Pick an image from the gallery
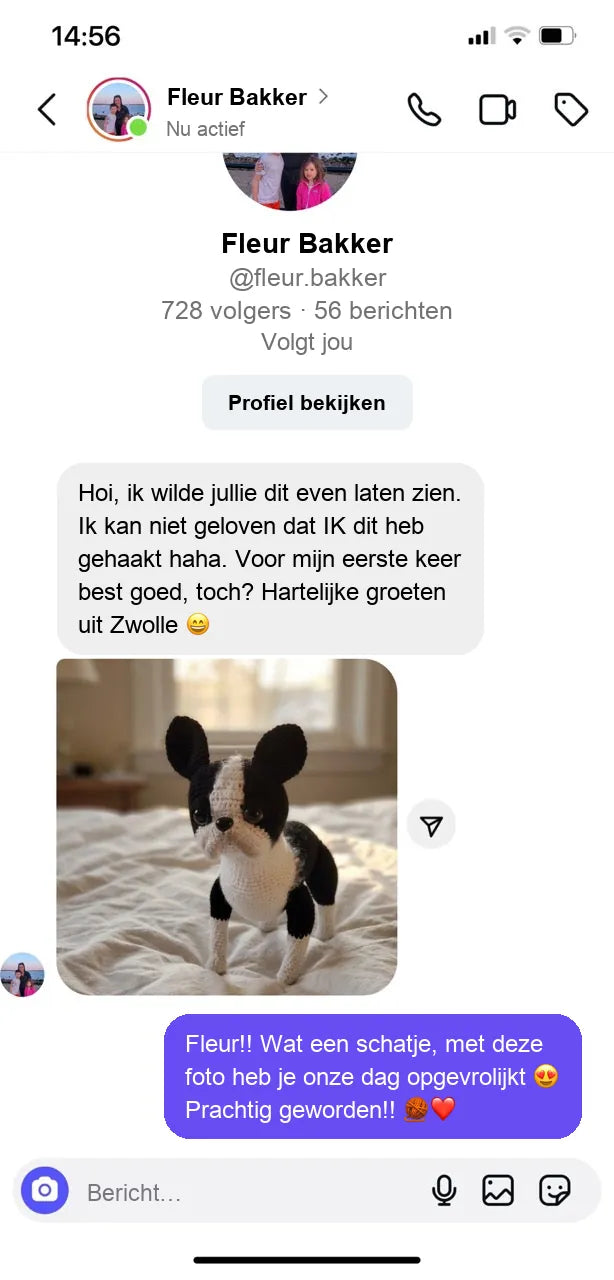This screenshot has width=614, height=1280. coord(498,1191)
